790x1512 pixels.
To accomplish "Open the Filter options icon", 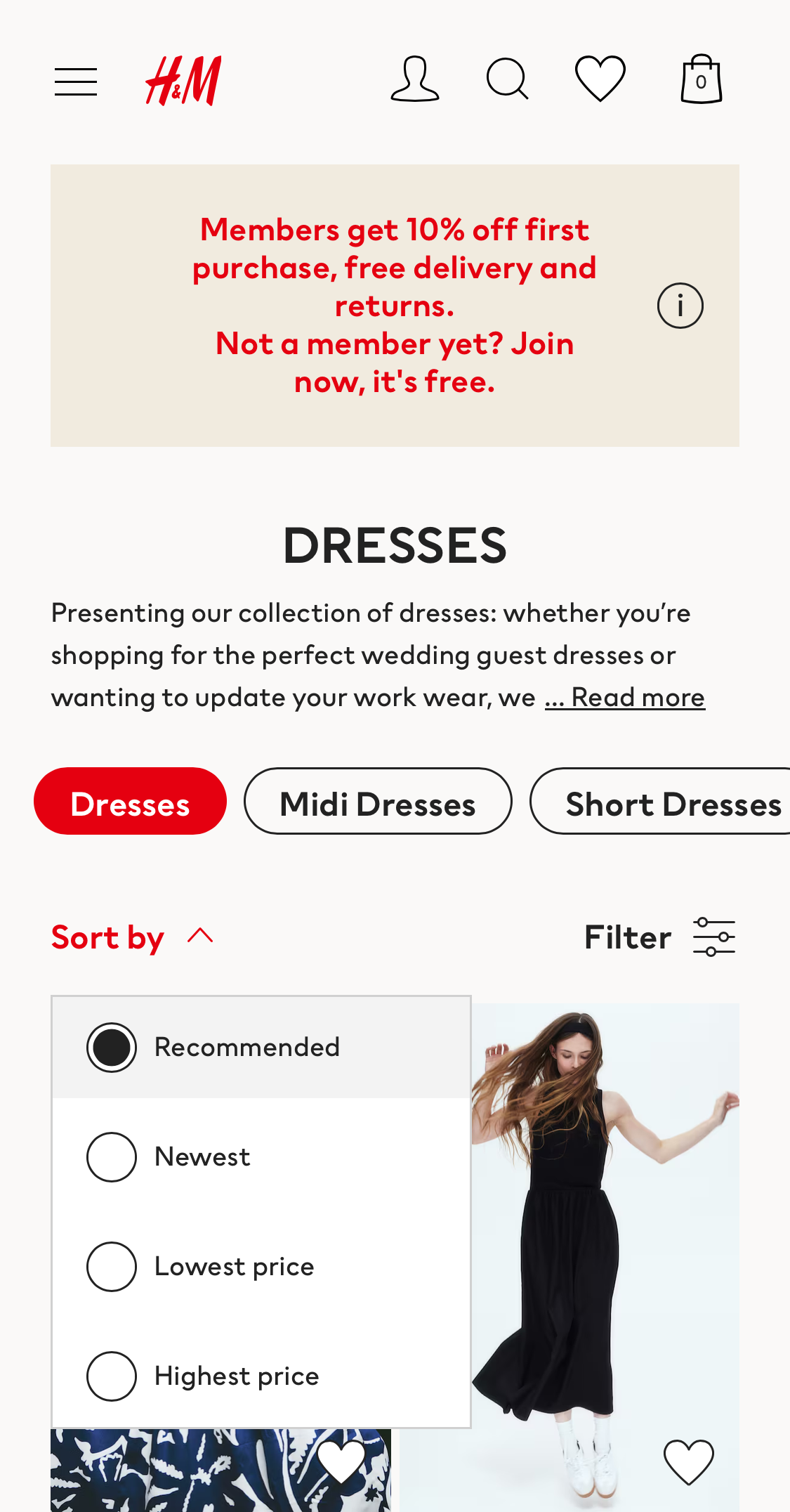I will tap(714, 936).
